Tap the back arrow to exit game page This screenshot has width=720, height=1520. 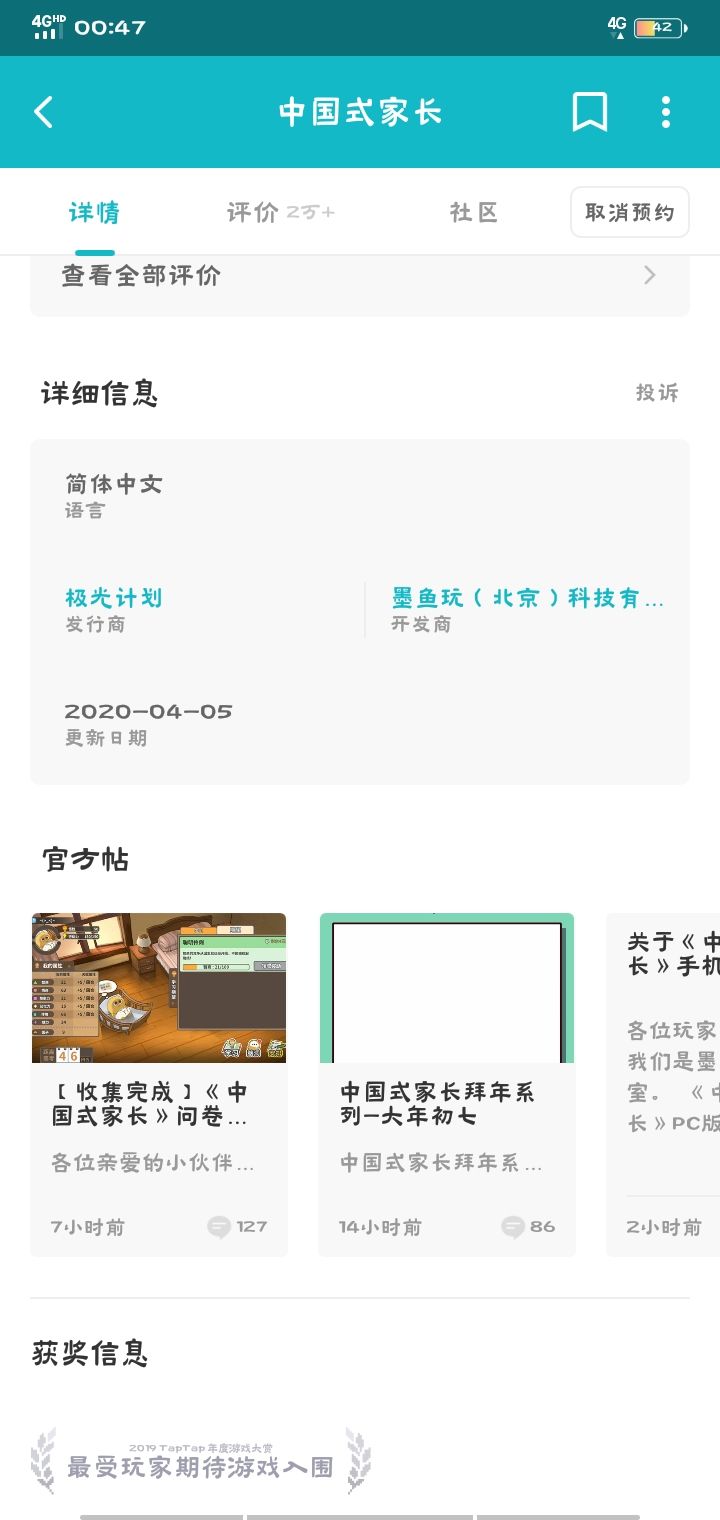pos(42,112)
